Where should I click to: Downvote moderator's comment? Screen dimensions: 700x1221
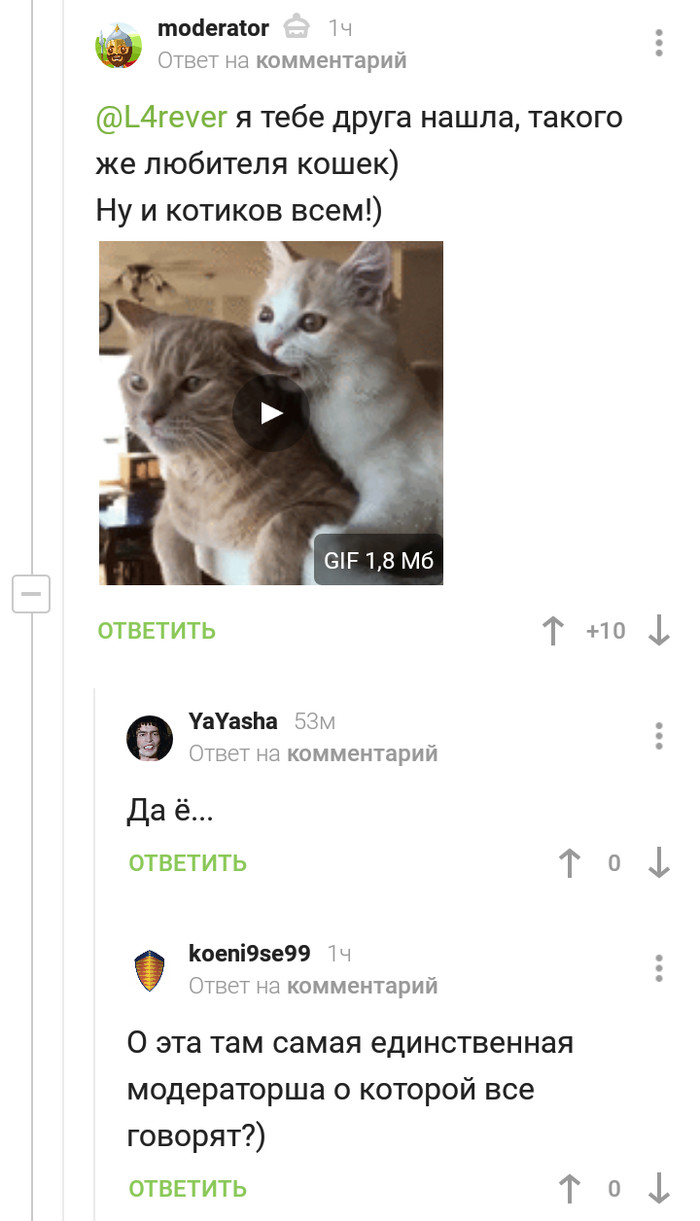click(659, 631)
